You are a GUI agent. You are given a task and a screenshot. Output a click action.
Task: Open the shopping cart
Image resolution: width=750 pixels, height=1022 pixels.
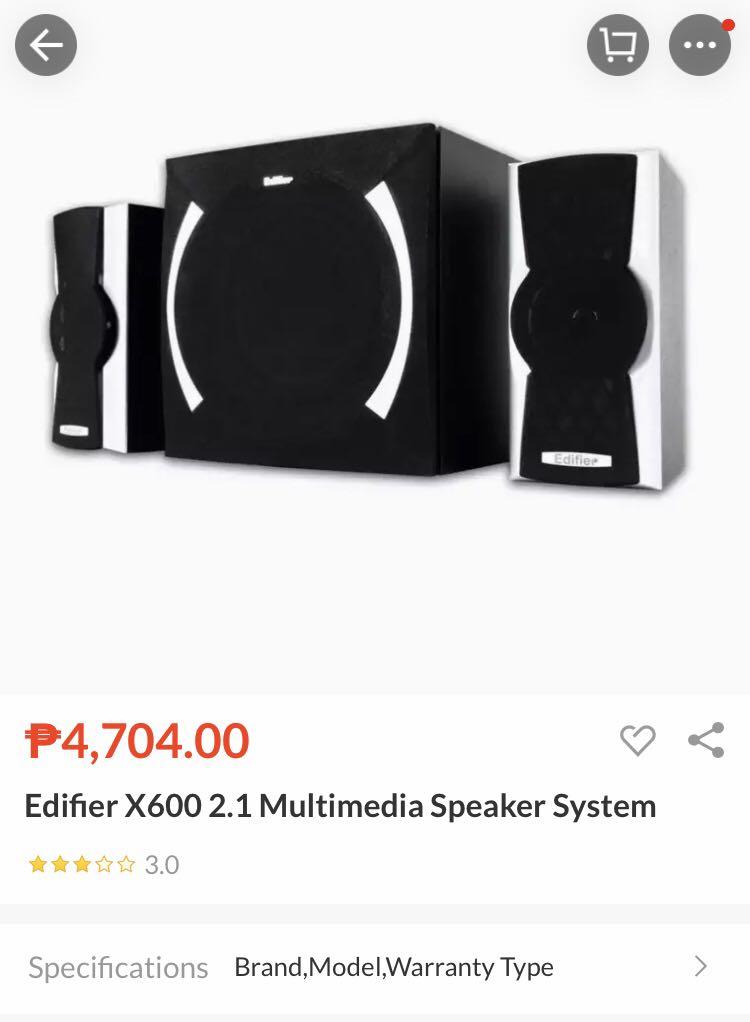(x=619, y=44)
